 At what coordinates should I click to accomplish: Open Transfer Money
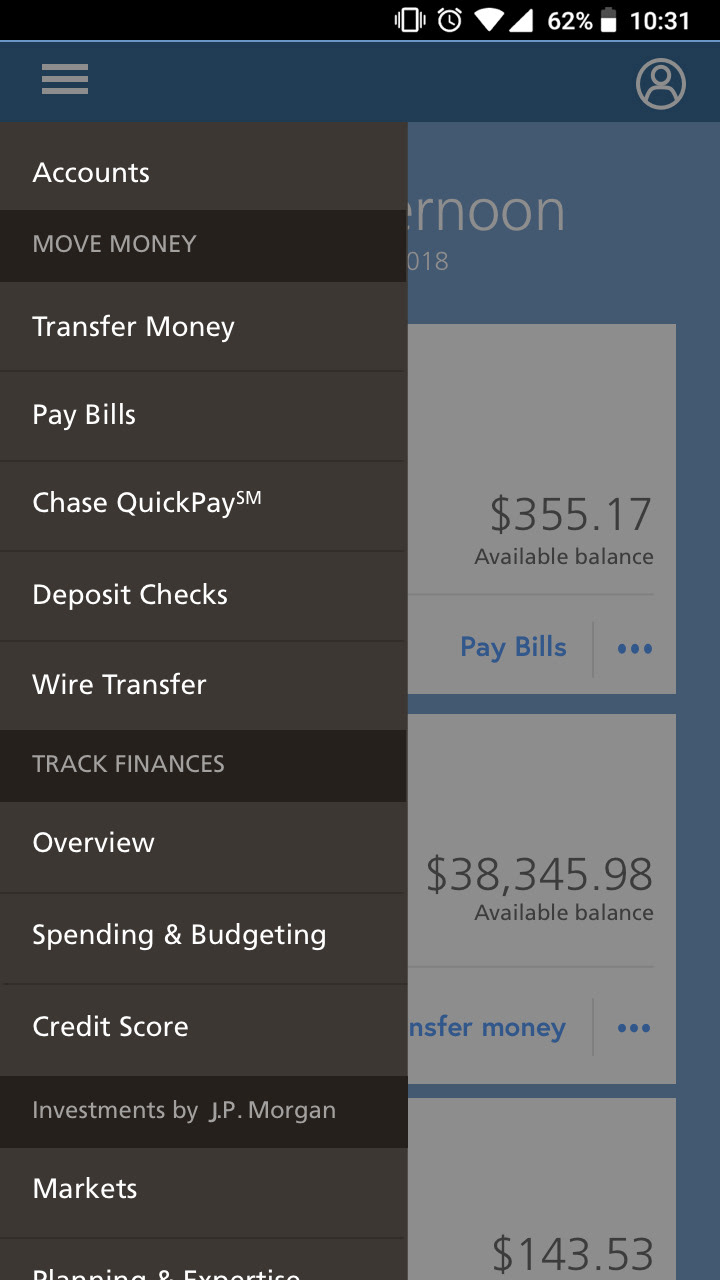pyautogui.click(x=203, y=327)
